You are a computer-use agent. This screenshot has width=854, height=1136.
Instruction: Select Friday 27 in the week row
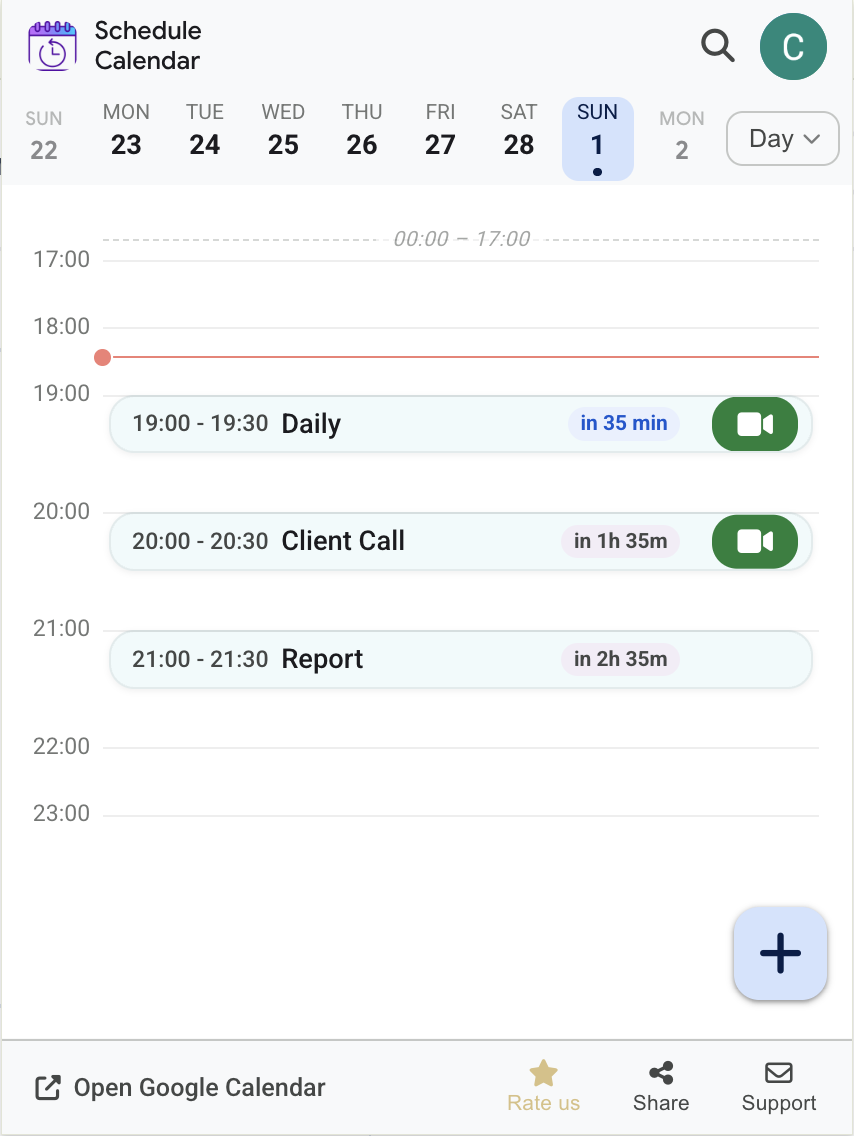coord(440,132)
